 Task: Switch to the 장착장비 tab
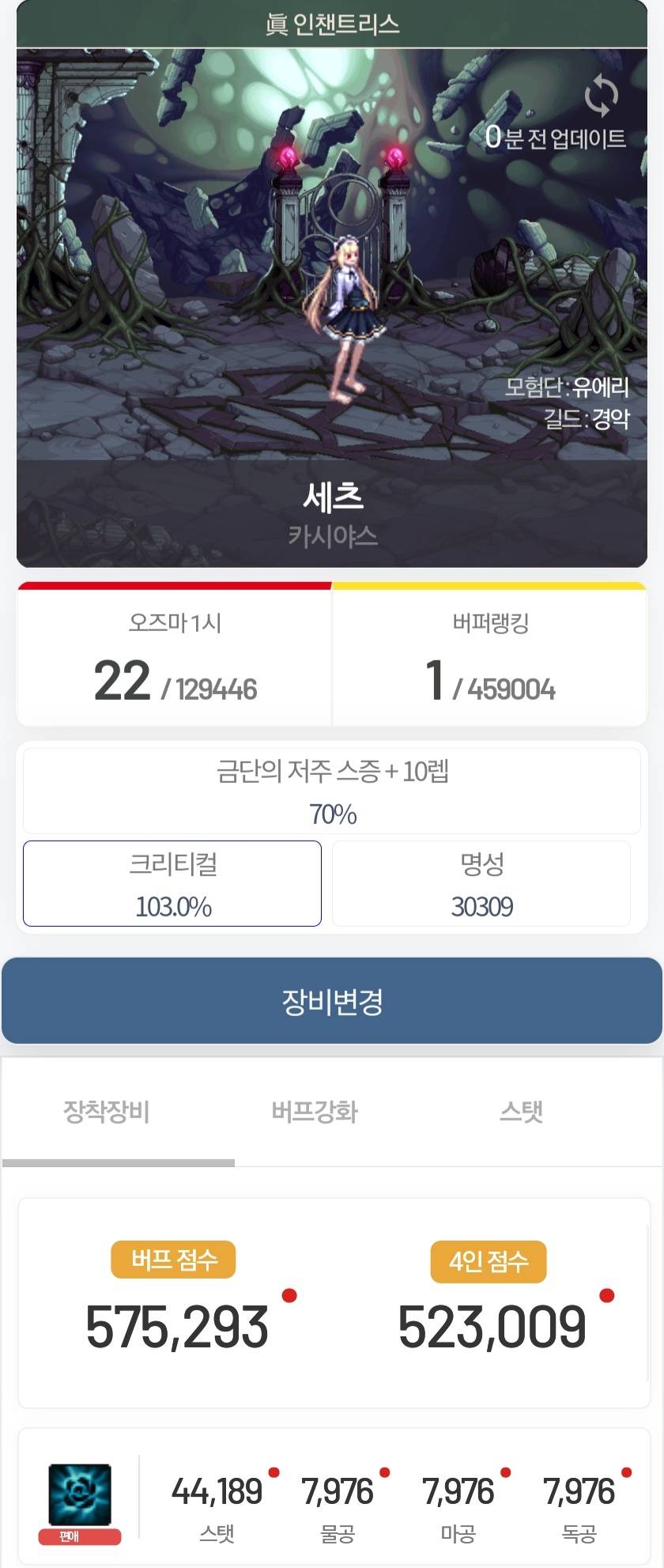point(106,1112)
